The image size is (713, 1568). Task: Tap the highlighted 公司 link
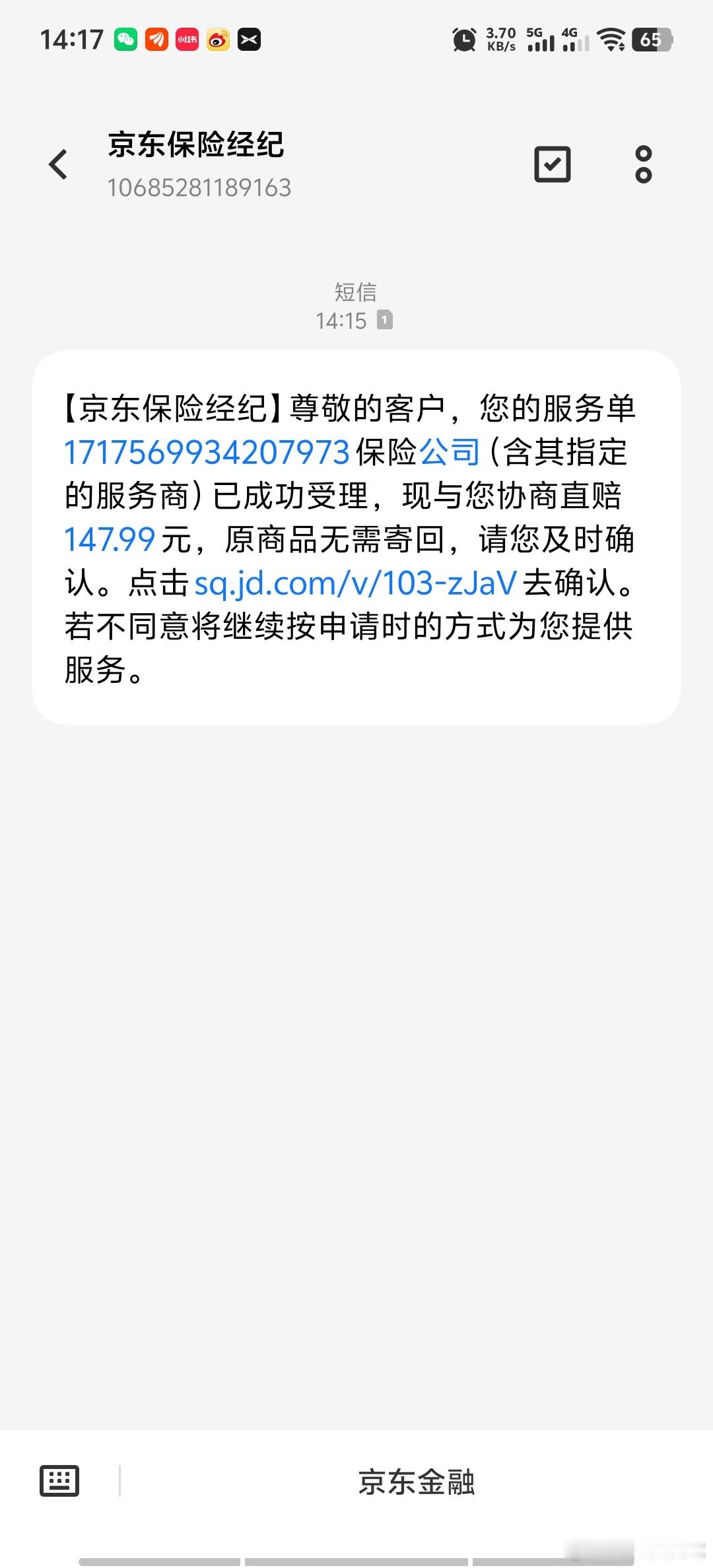[450, 452]
